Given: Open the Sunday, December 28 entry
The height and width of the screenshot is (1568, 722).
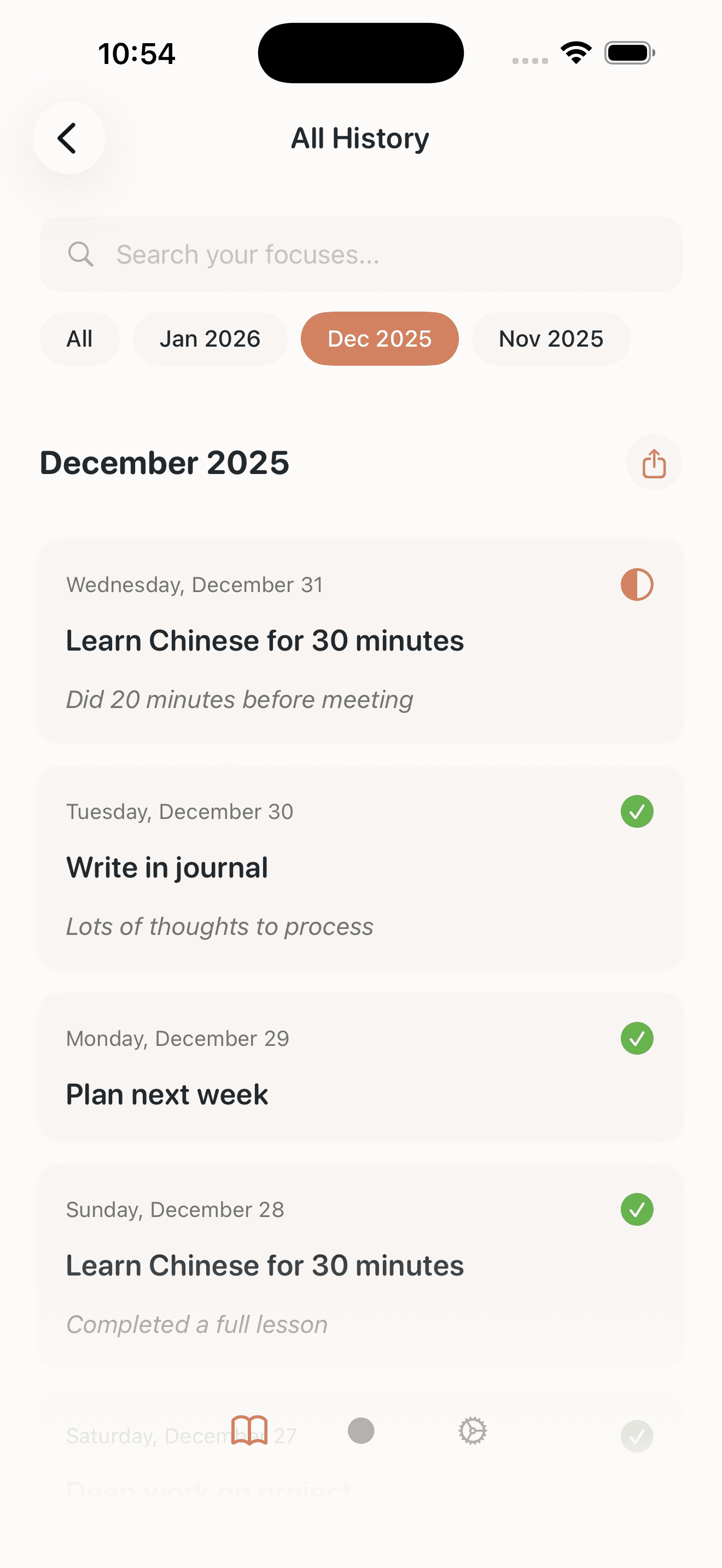Looking at the screenshot, I should pos(360,1266).
